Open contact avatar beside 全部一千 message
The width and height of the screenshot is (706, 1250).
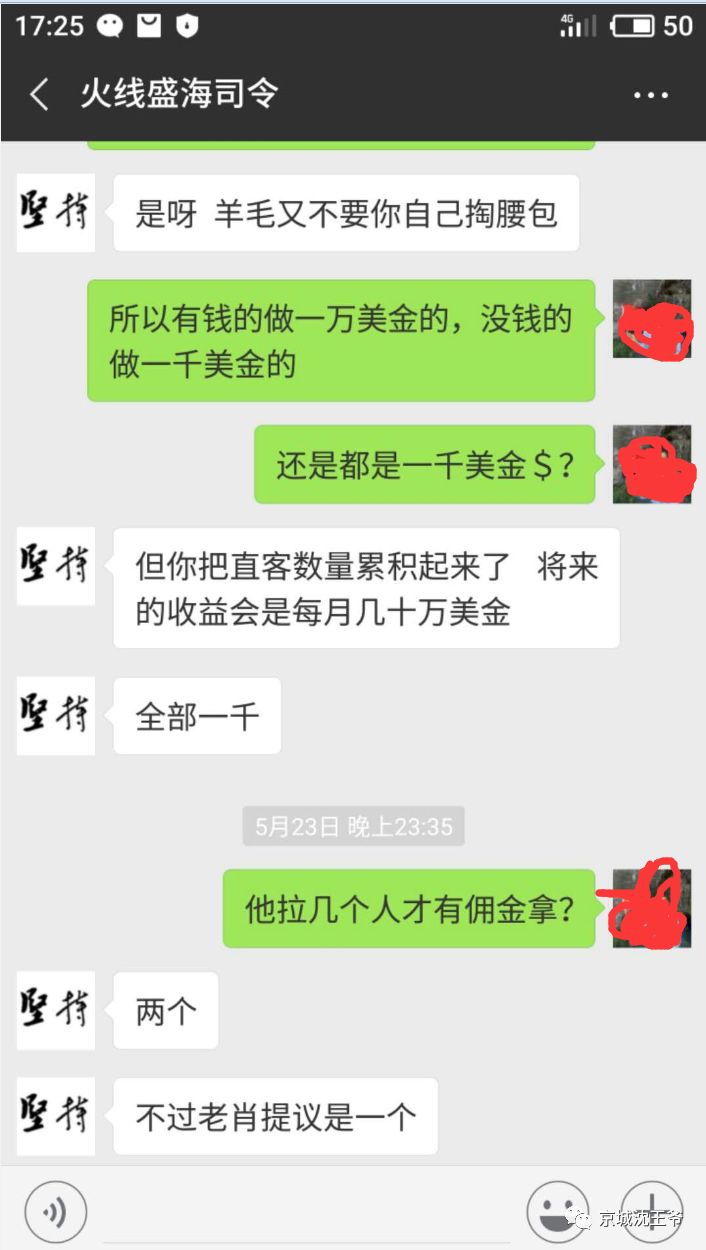(56, 716)
